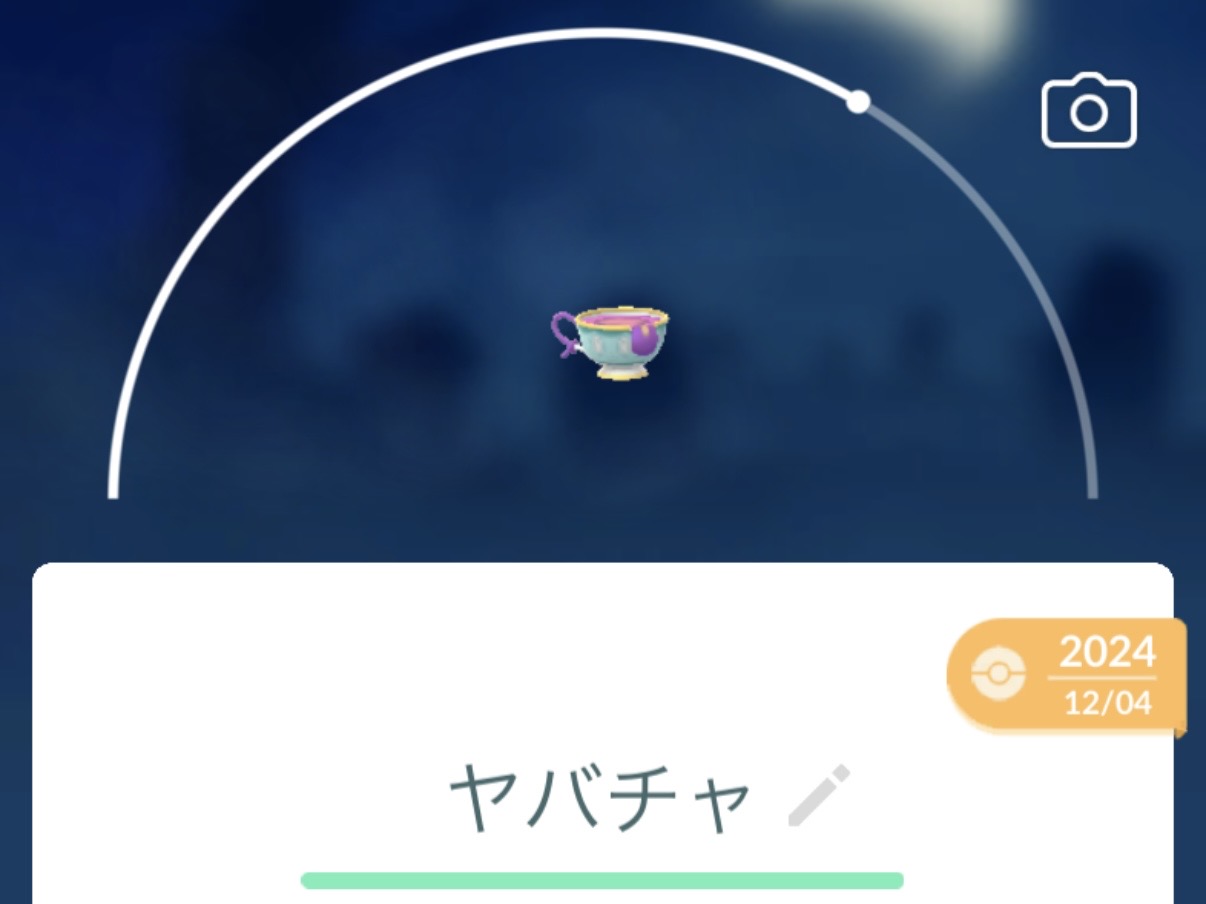Viewport: 1206px width, 904px height.
Task: Tap the 2024 12/04 catch date badge
Action: pos(1068,676)
